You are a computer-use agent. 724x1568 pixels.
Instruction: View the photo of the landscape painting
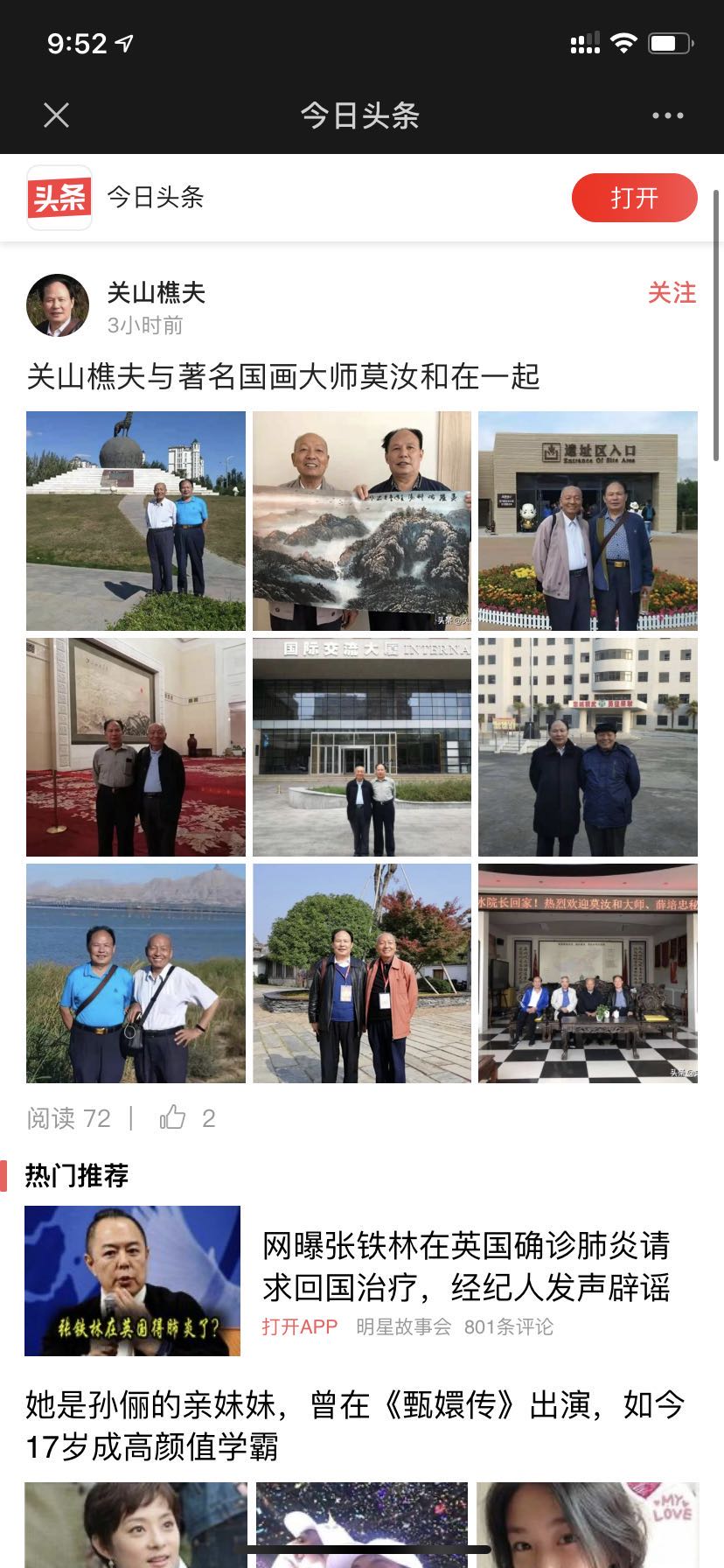(362, 521)
